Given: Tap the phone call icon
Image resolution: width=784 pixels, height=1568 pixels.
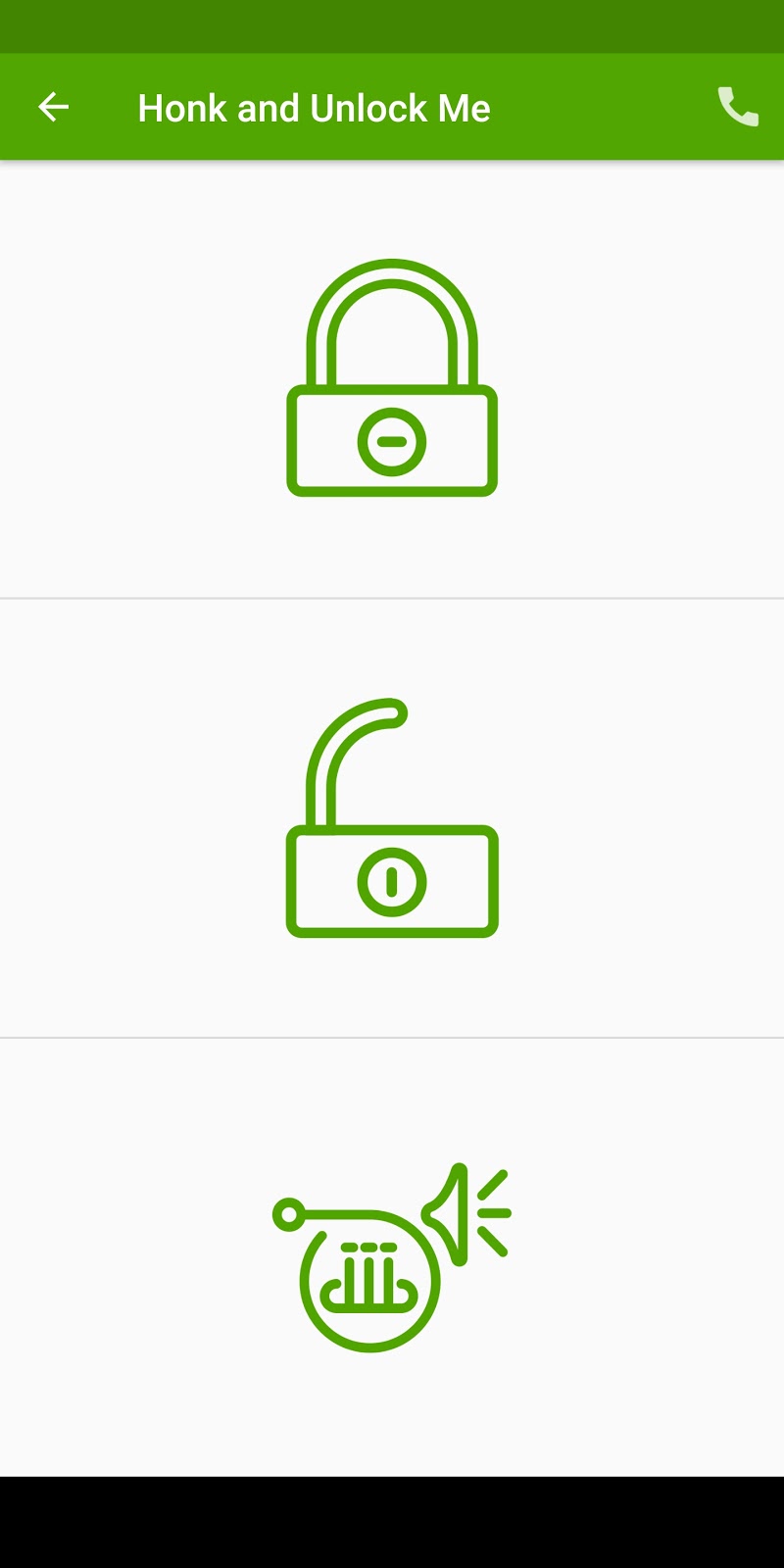Looking at the screenshot, I should tap(738, 107).
